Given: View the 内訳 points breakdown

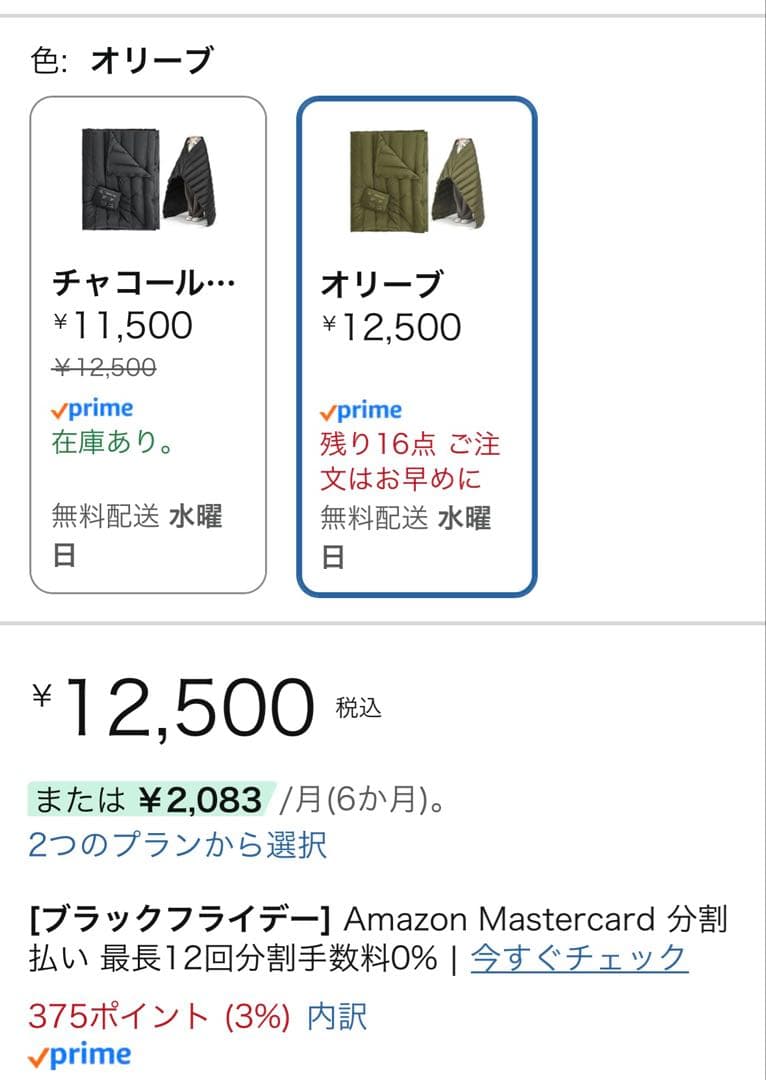Looking at the screenshot, I should click(337, 1017).
